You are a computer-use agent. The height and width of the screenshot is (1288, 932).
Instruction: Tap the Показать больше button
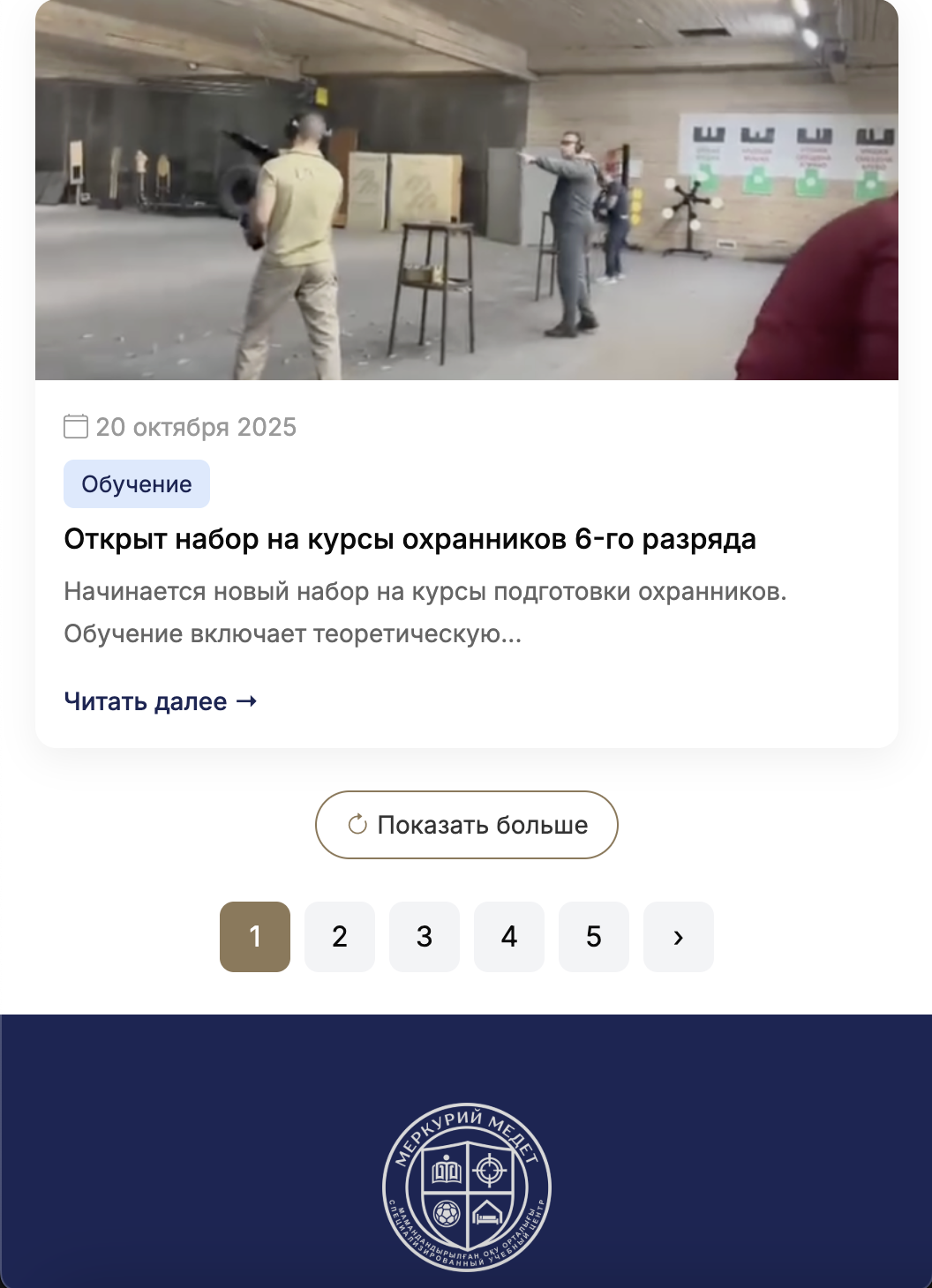pyautogui.click(x=466, y=825)
